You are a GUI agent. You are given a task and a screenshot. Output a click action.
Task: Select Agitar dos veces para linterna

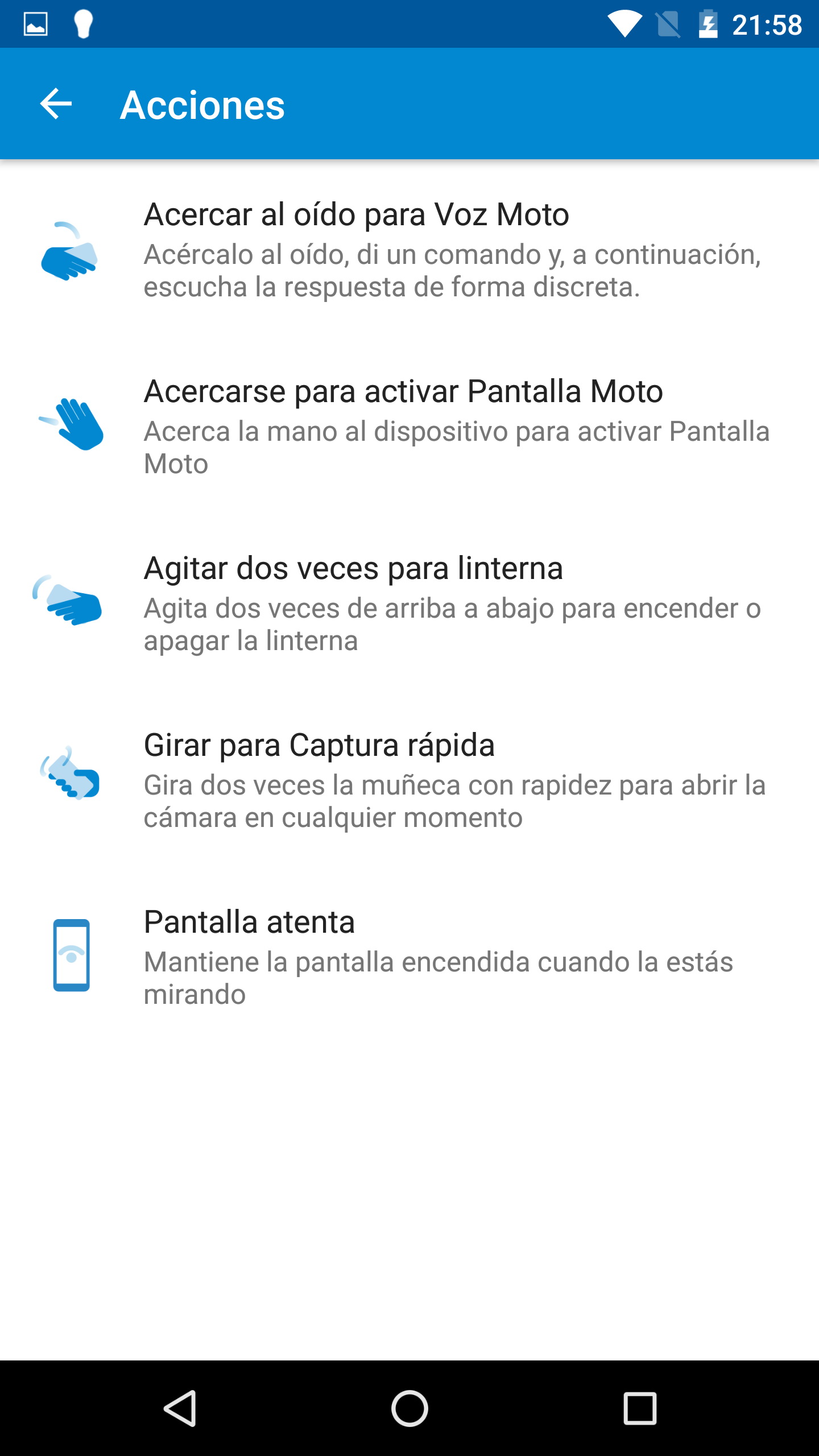(x=409, y=602)
